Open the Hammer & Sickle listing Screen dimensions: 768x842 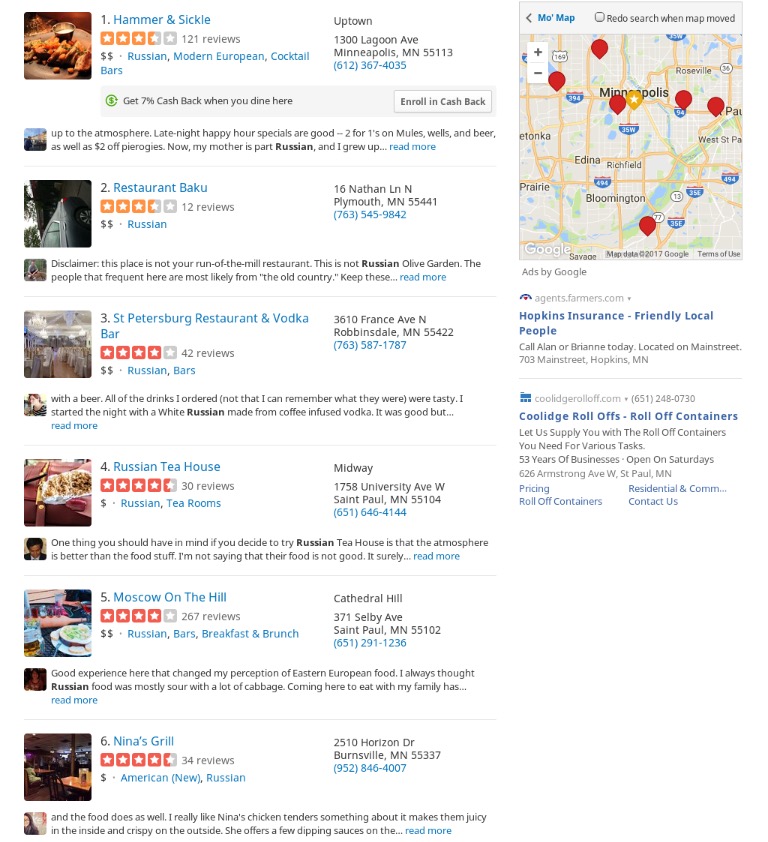161,20
